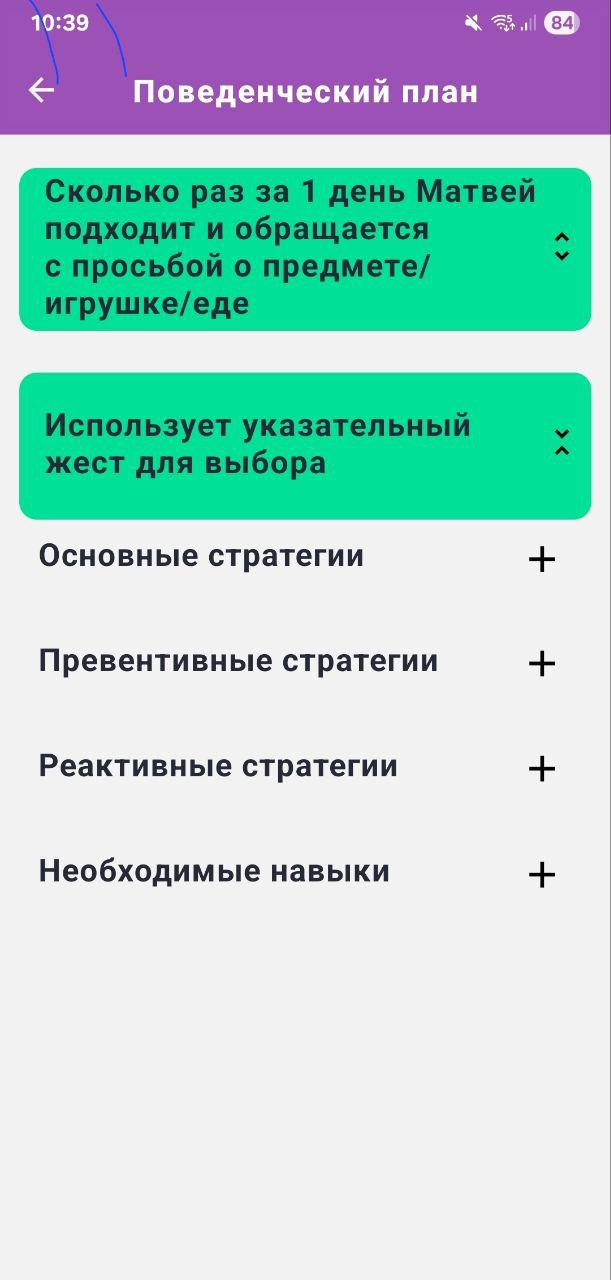
Task: Add an item to Основные стратегии
Action: click(x=541, y=559)
